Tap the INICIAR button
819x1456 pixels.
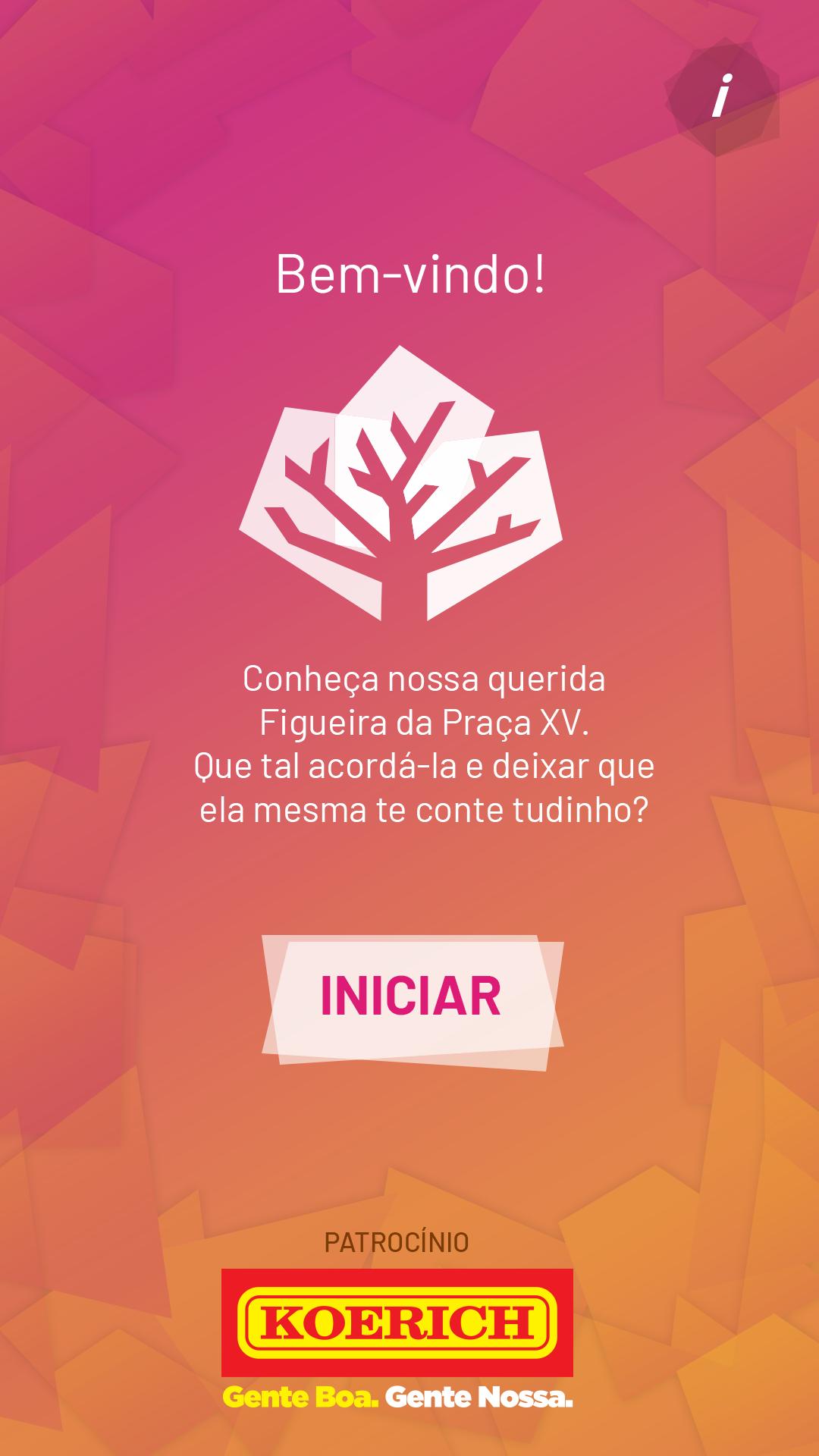pyautogui.click(x=411, y=996)
